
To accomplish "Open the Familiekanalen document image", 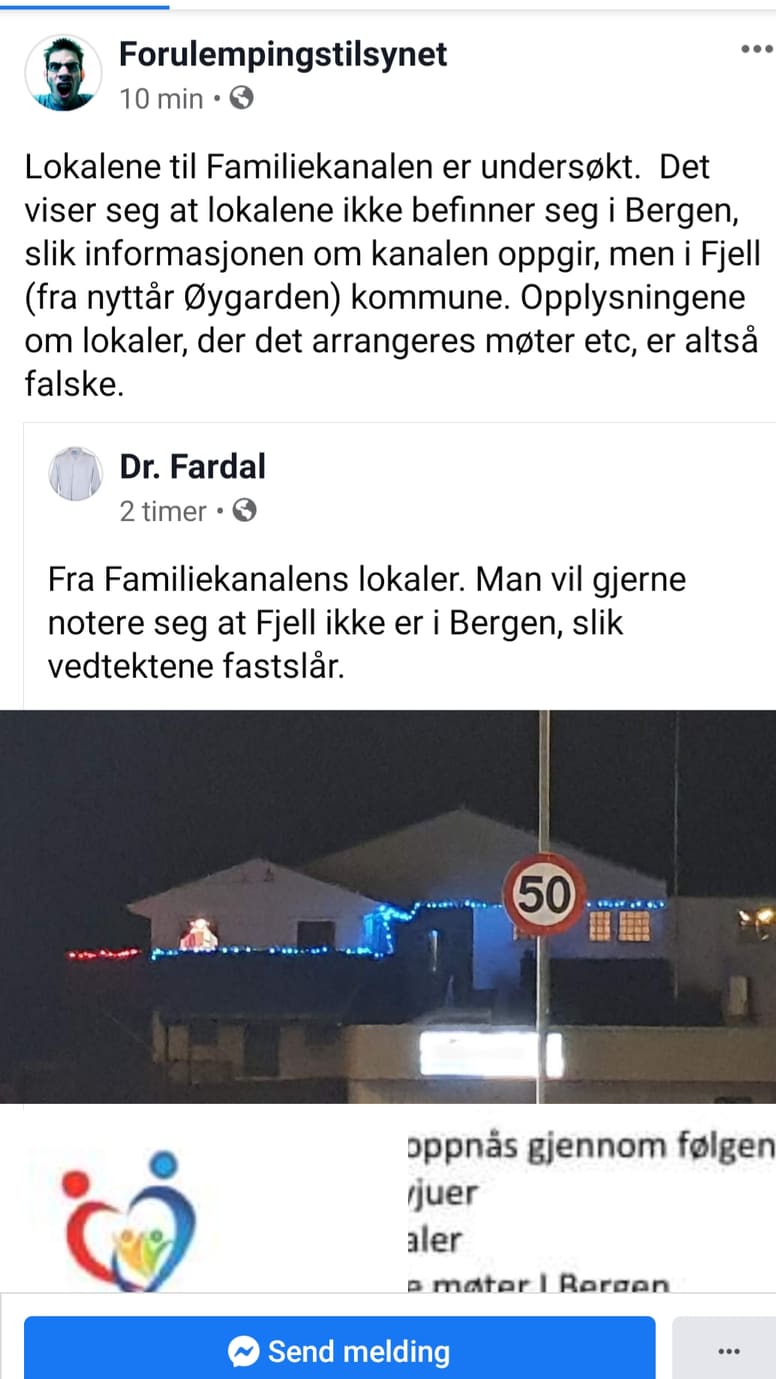I will click(x=388, y=1200).
